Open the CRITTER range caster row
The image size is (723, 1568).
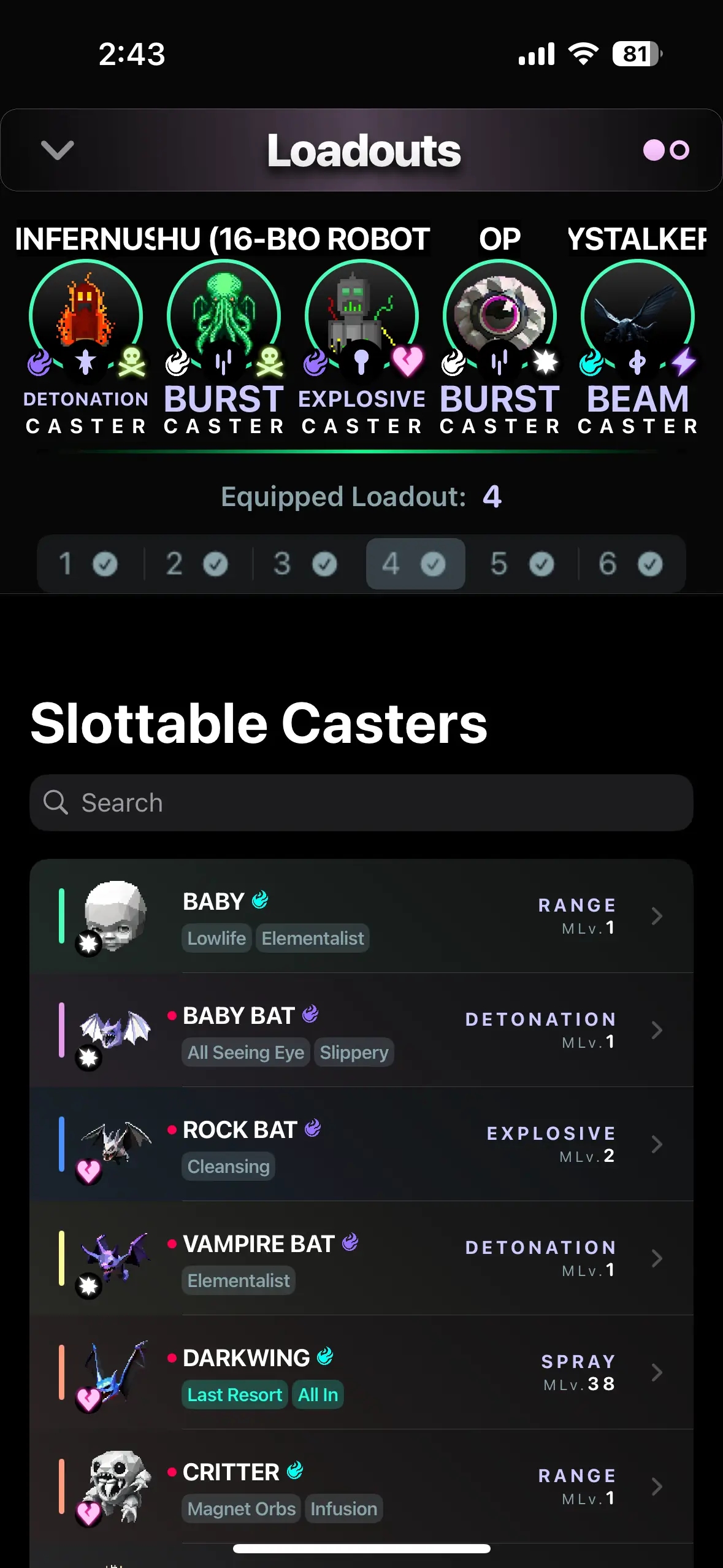(361, 1486)
